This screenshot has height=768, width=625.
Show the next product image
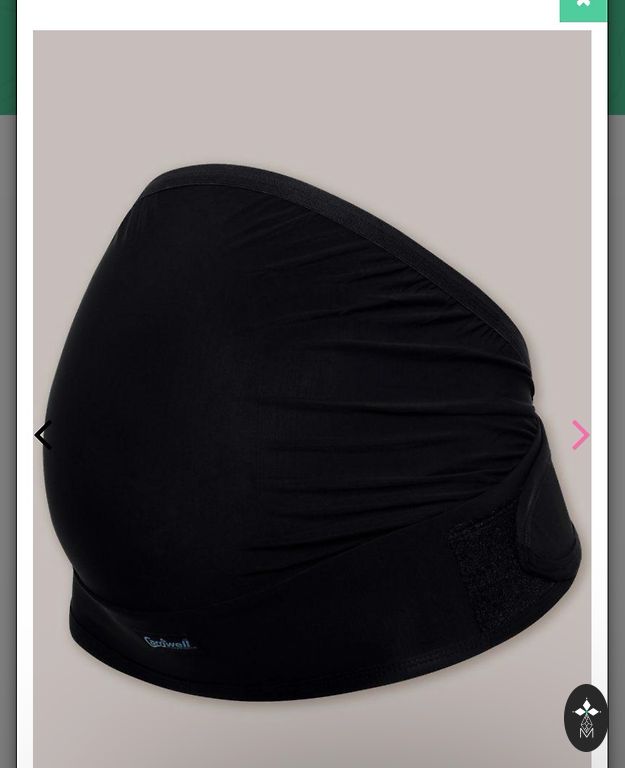pos(580,435)
